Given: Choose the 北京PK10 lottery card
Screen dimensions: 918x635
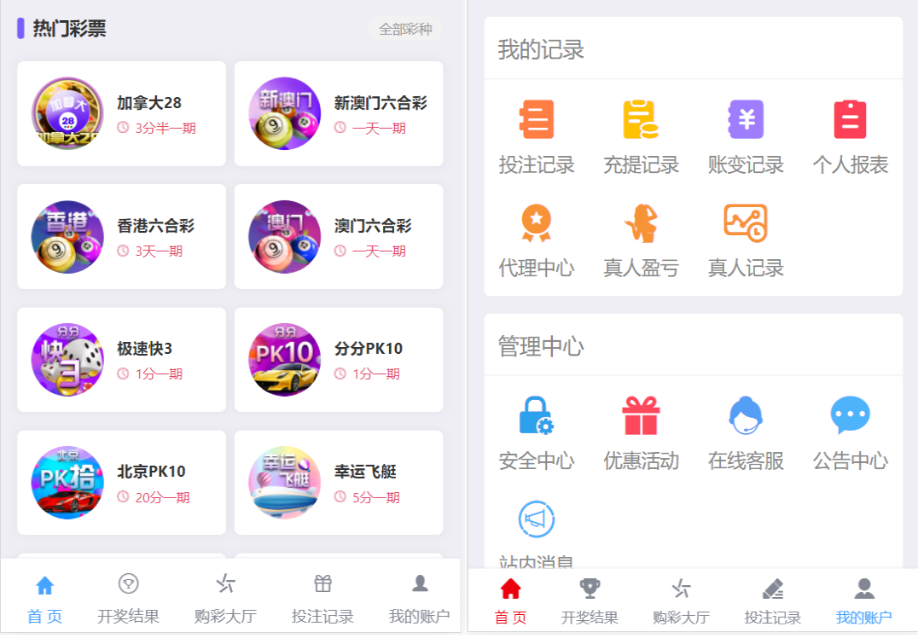Looking at the screenshot, I should tap(121, 483).
